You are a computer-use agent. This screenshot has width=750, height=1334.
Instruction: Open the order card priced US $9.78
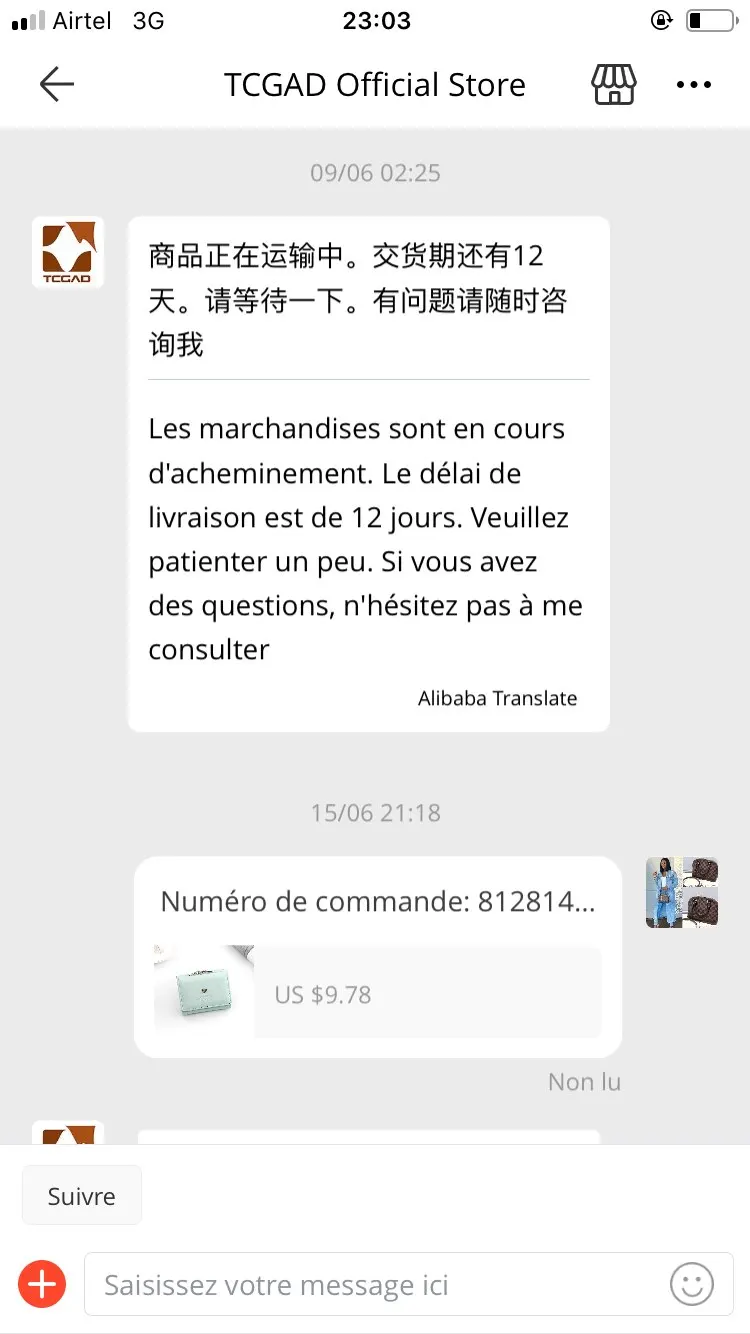pyautogui.click(x=378, y=957)
